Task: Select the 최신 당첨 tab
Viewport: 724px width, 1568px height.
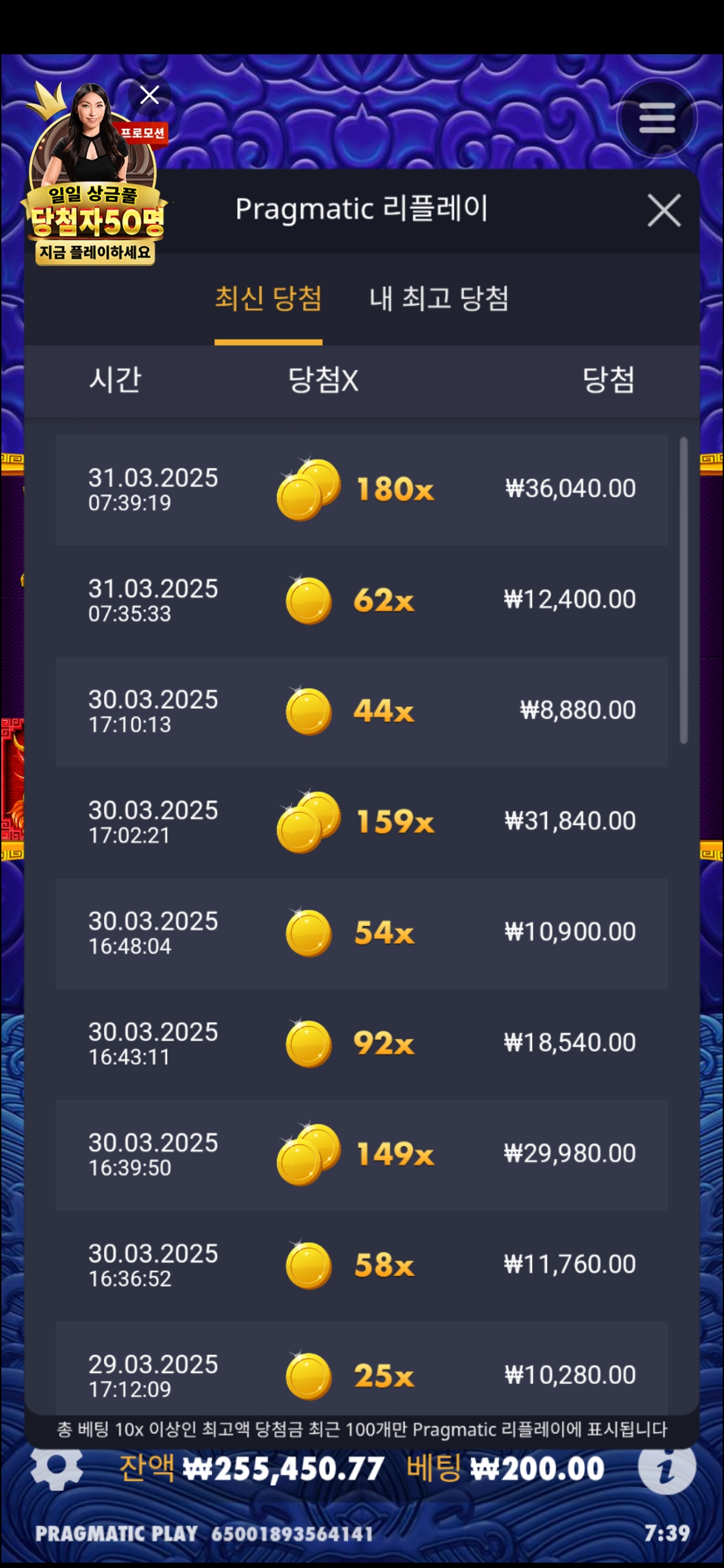Action: coord(268,299)
